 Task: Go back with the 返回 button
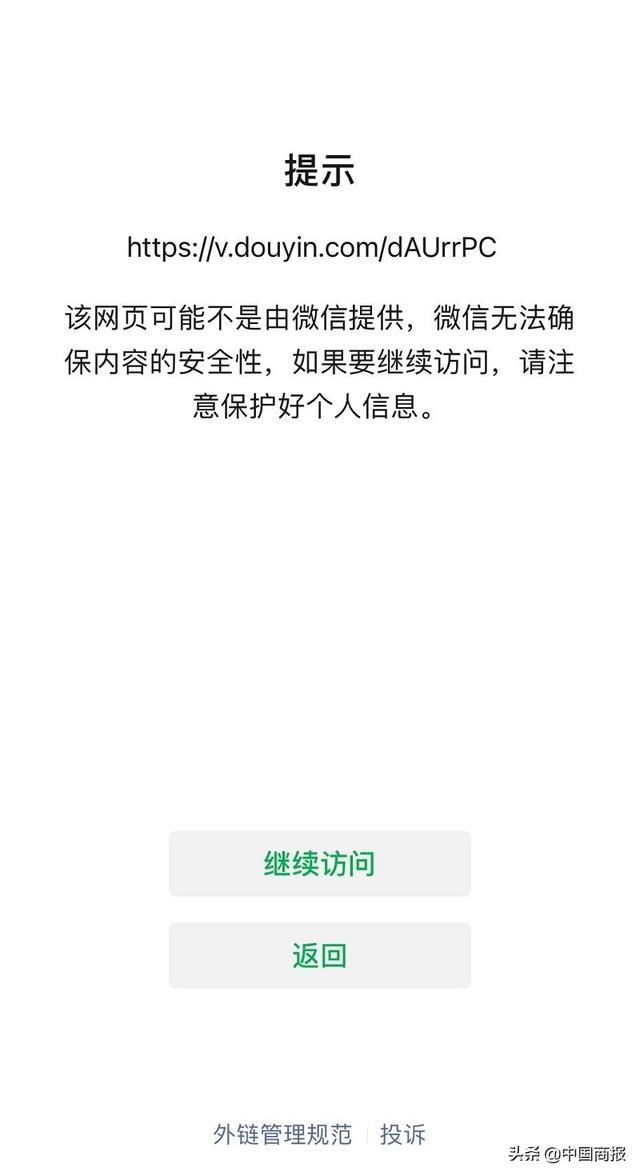[x=319, y=956]
